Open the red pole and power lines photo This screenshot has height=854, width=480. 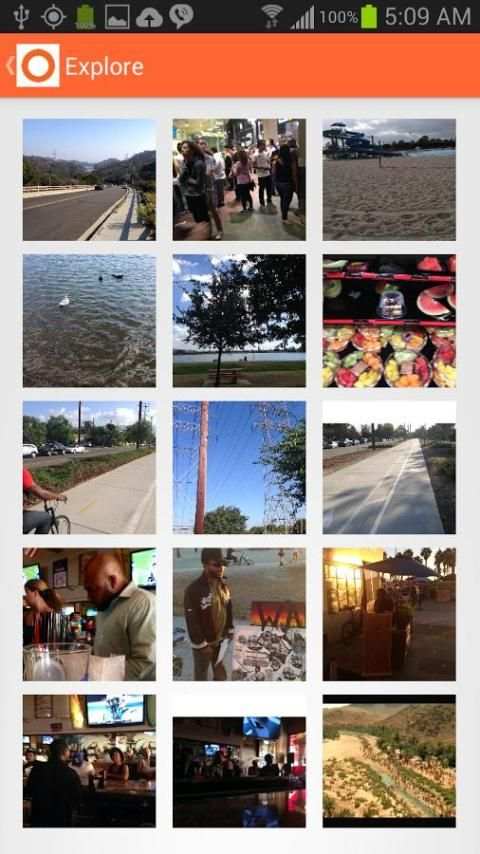239,467
